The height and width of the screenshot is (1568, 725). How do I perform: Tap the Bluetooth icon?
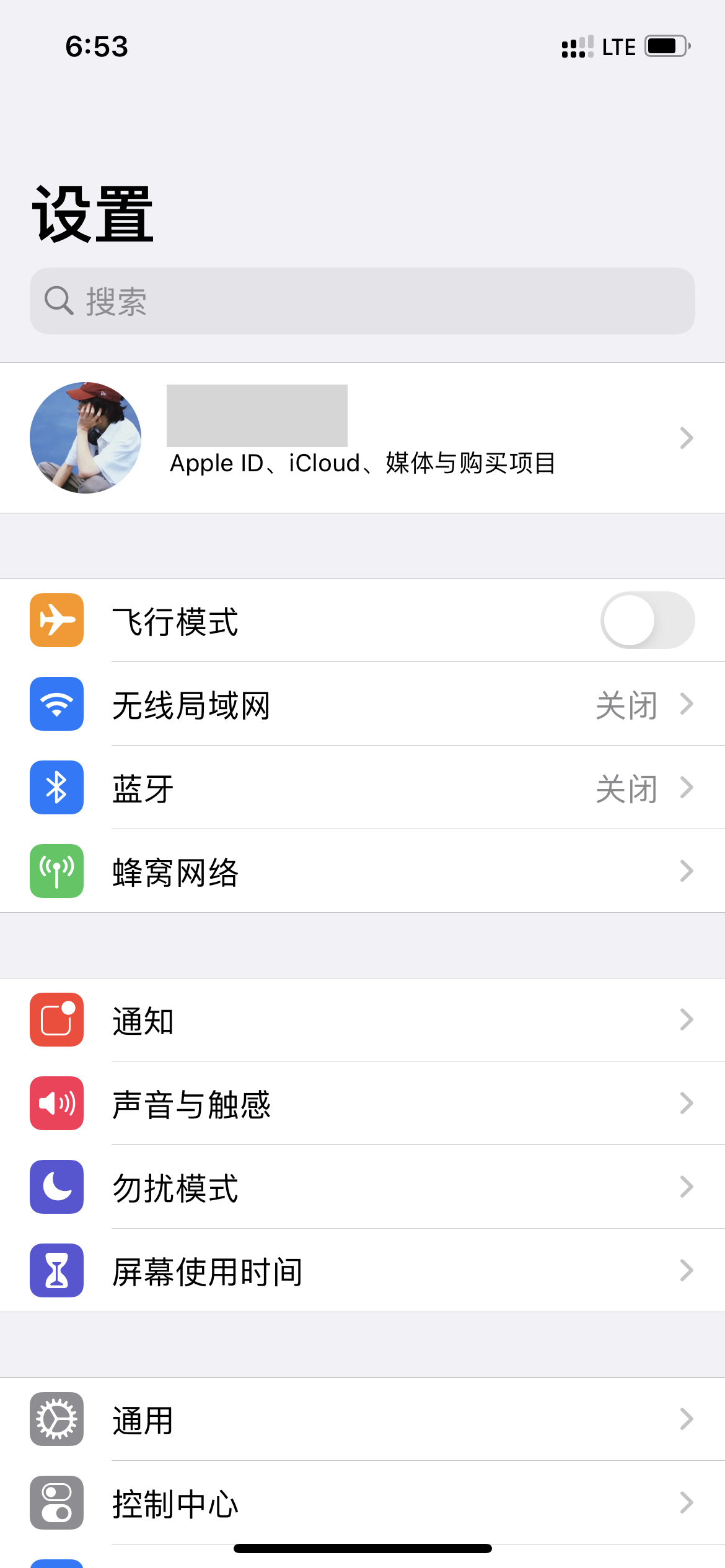[x=56, y=788]
